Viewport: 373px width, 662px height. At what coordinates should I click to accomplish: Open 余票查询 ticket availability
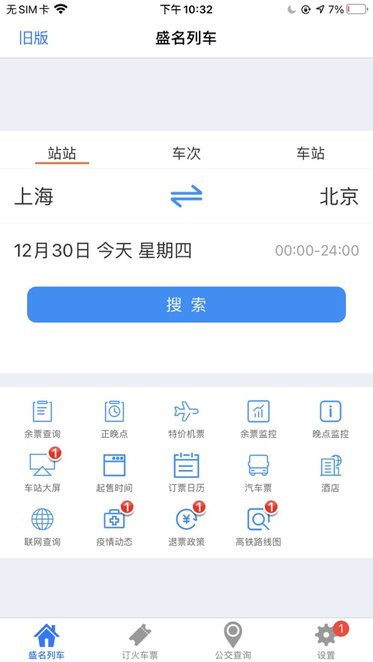pyautogui.click(x=42, y=419)
